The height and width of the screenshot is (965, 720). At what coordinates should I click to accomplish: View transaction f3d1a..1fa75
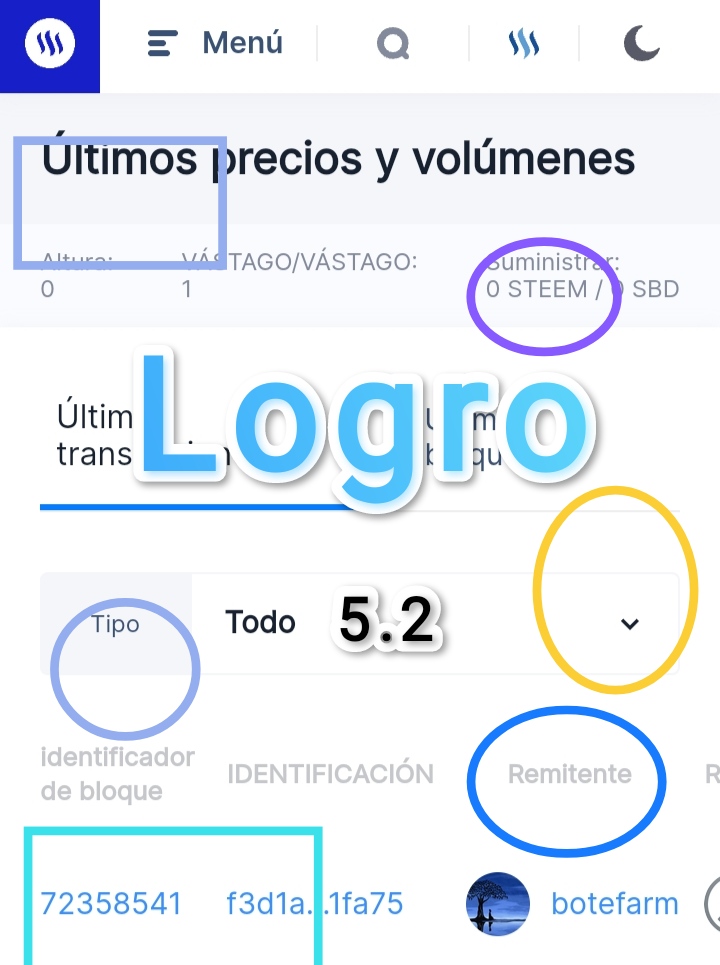coord(314,904)
